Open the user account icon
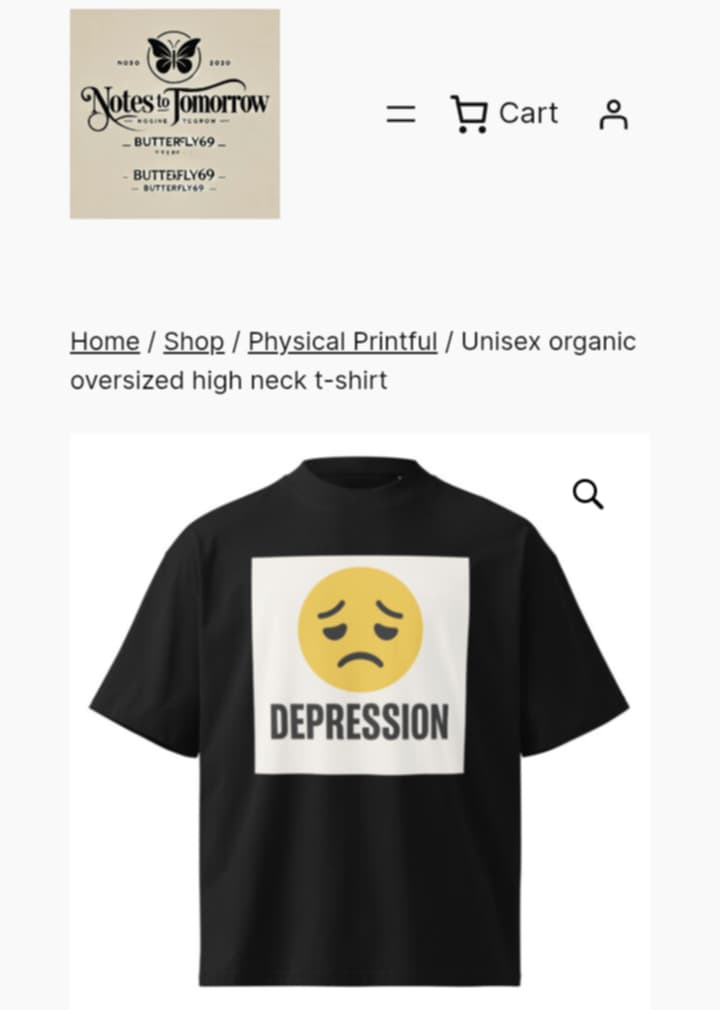The height and width of the screenshot is (1010, 720). 613,114
